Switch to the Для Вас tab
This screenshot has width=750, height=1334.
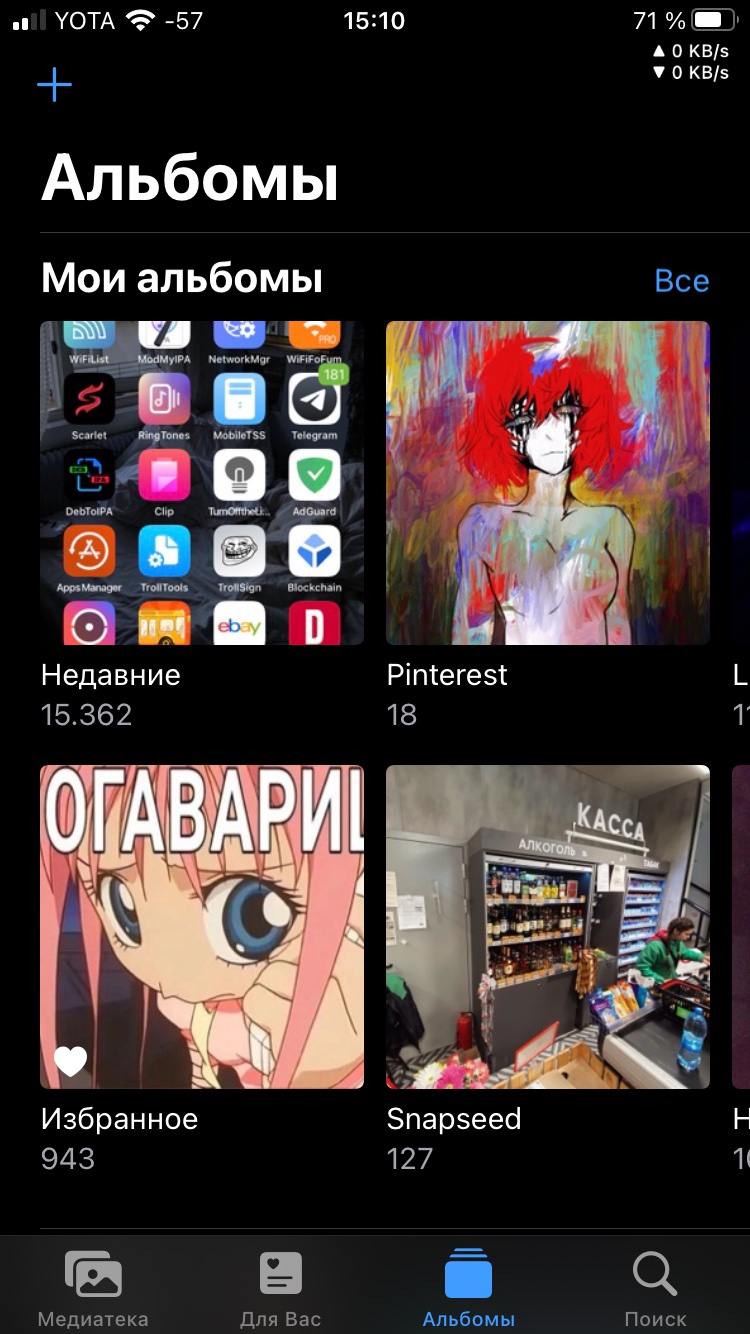point(281,1288)
